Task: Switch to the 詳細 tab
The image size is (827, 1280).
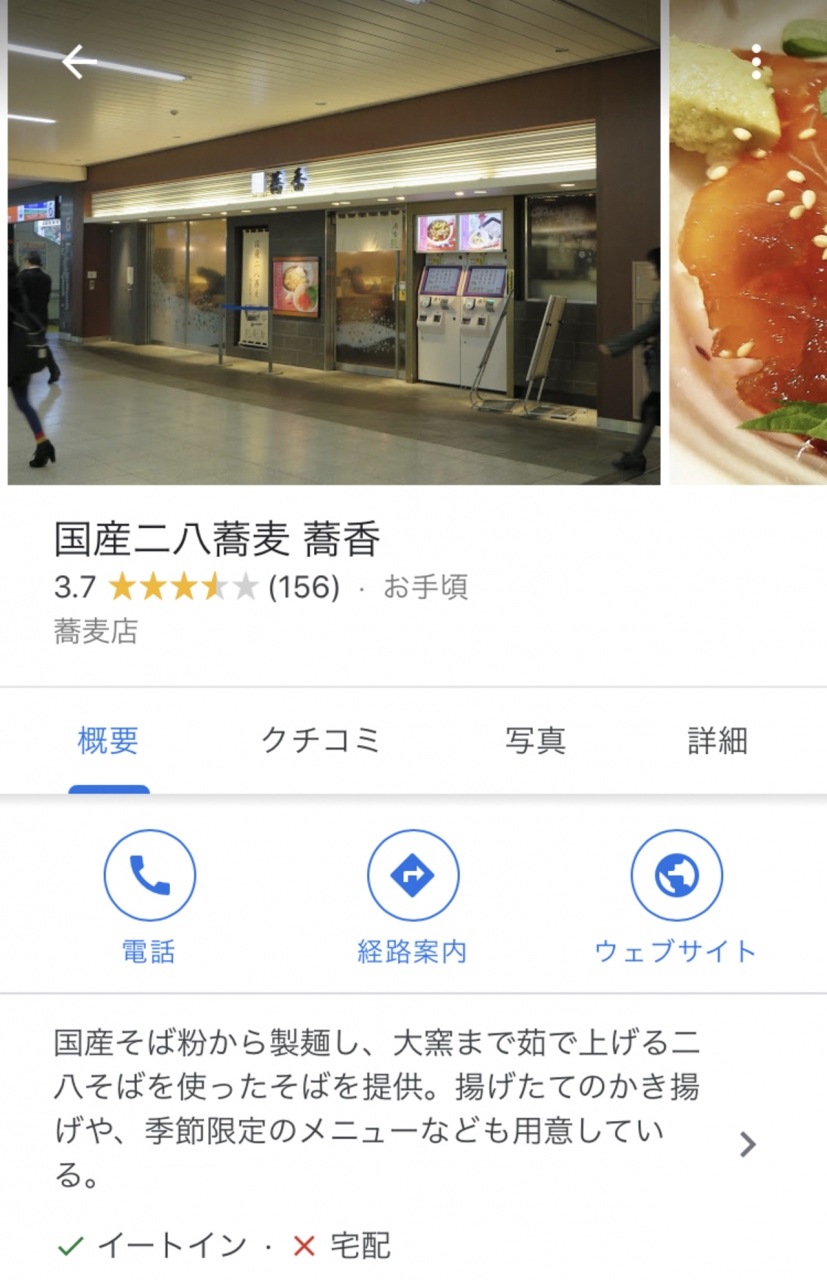Action: (717, 741)
